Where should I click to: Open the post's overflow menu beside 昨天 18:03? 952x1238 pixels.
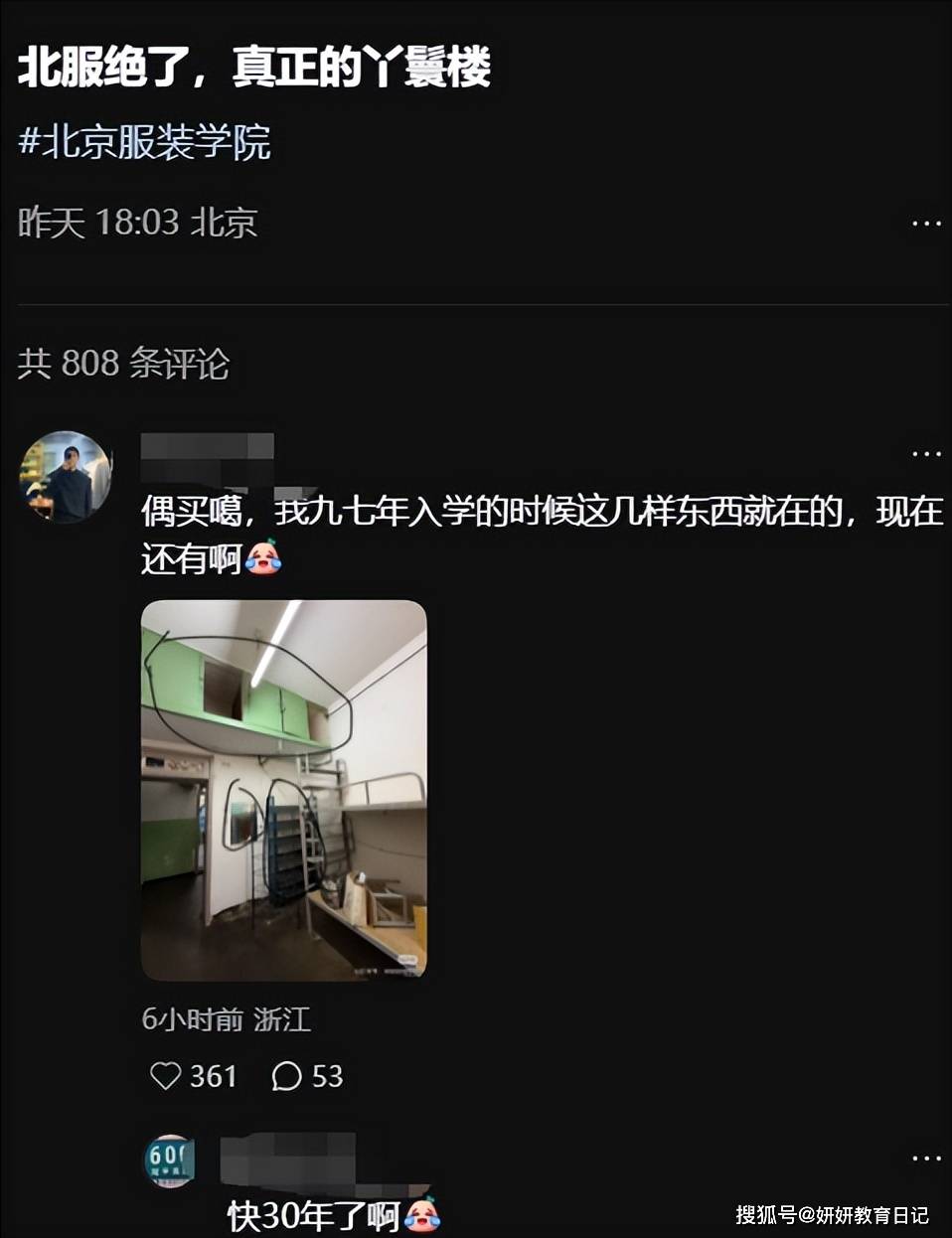[926, 224]
